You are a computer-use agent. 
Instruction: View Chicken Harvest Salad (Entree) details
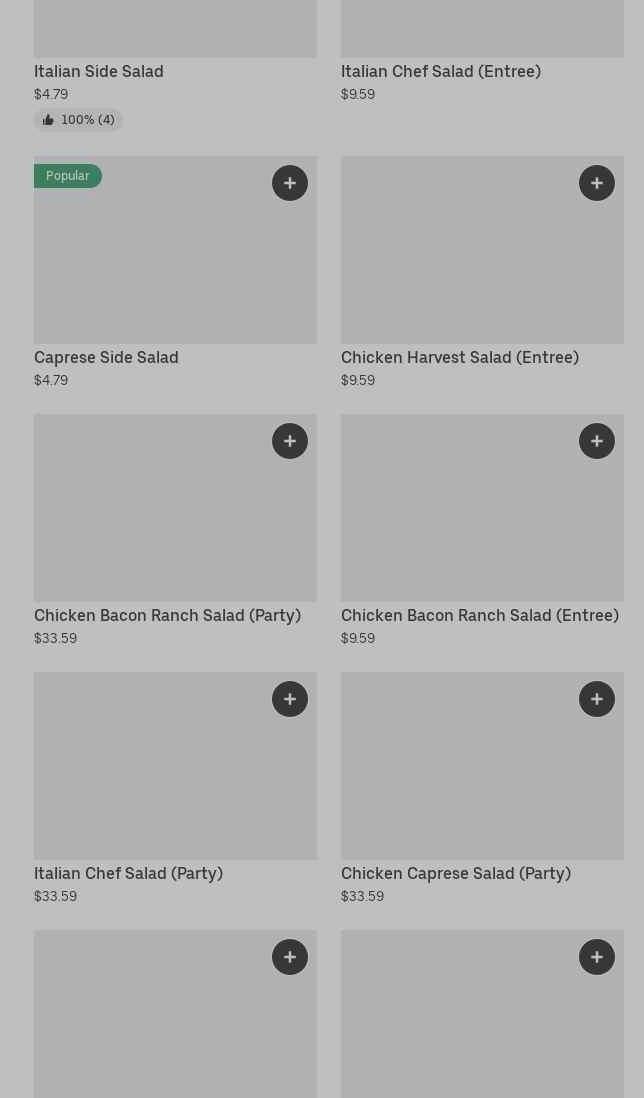point(482,273)
